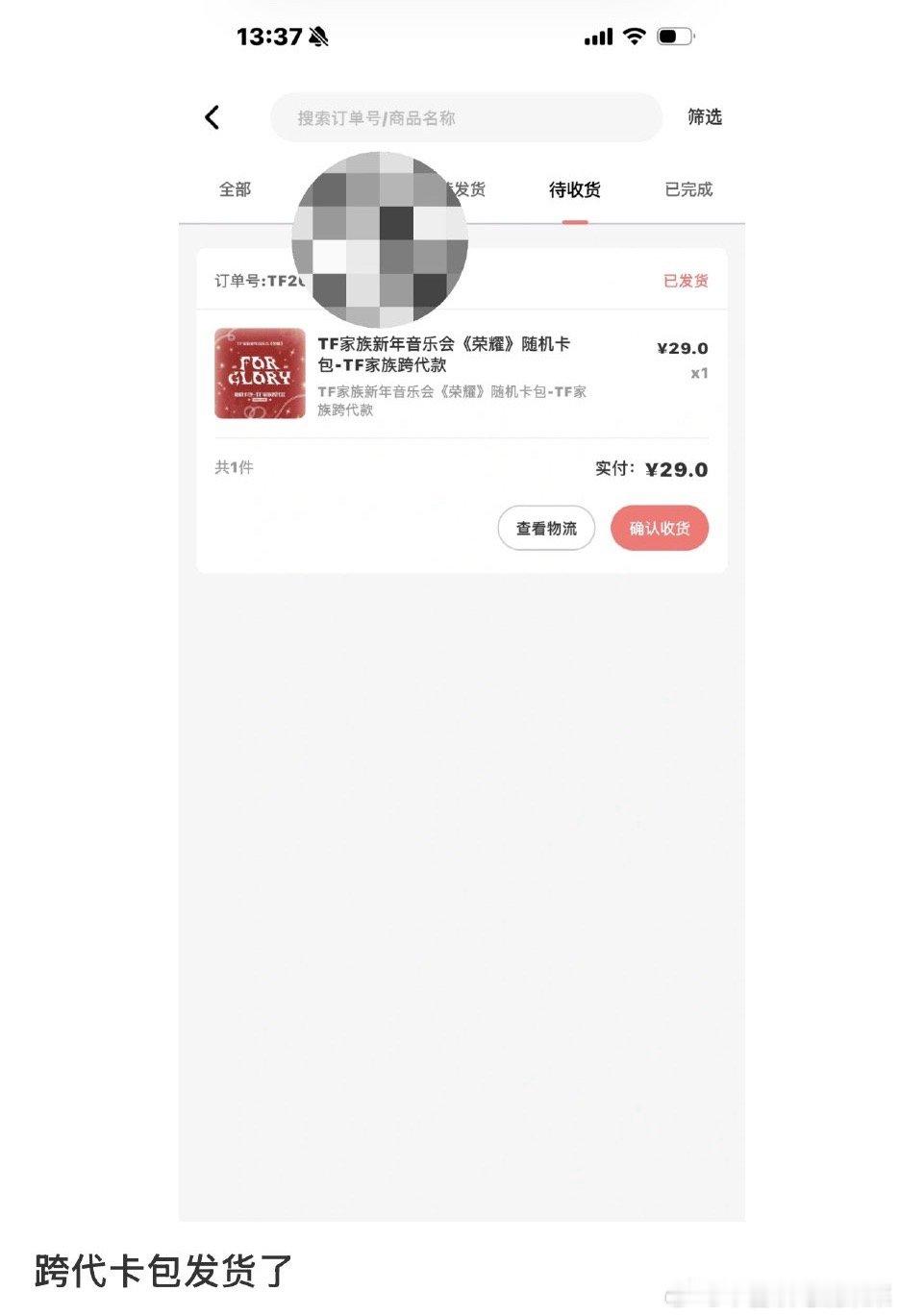Screen dimensions: 900x1316
Task: Tap 确认收货 to confirm delivery
Action: (x=659, y=528)
